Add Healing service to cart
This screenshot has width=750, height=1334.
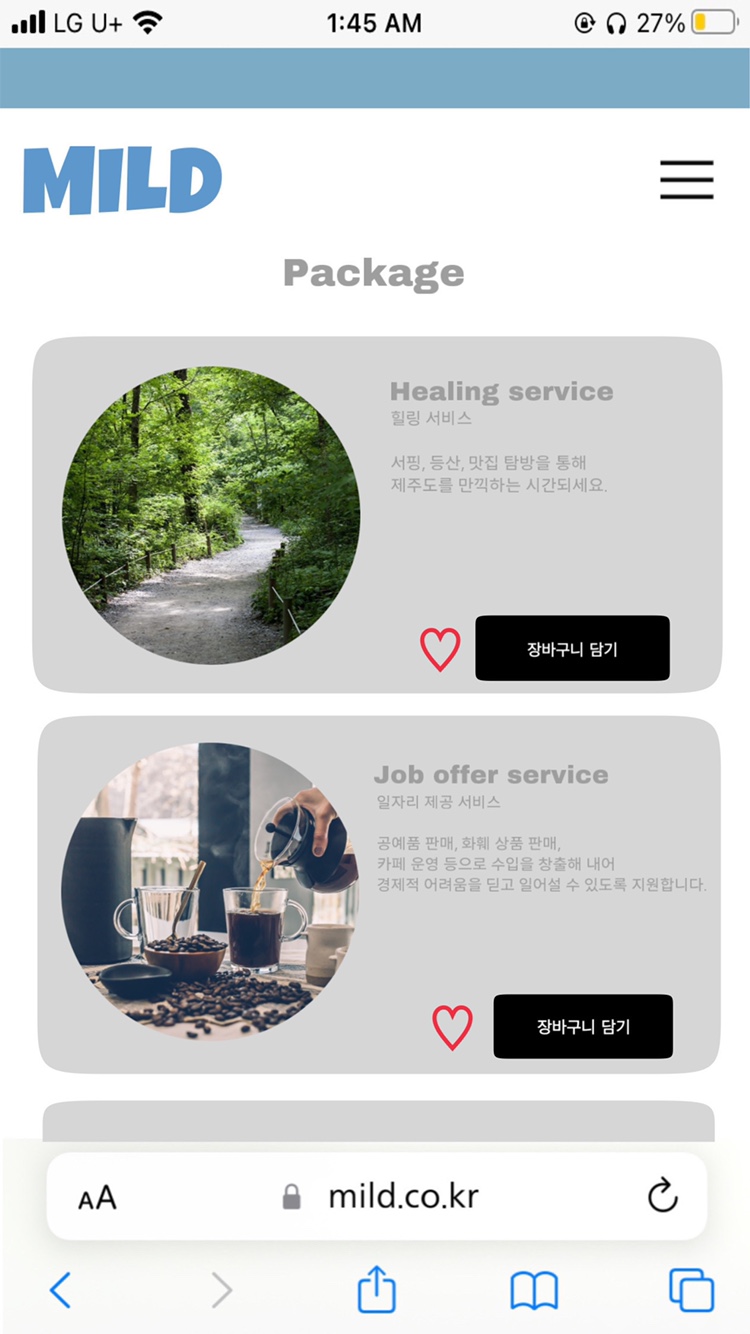pos(572,649)
